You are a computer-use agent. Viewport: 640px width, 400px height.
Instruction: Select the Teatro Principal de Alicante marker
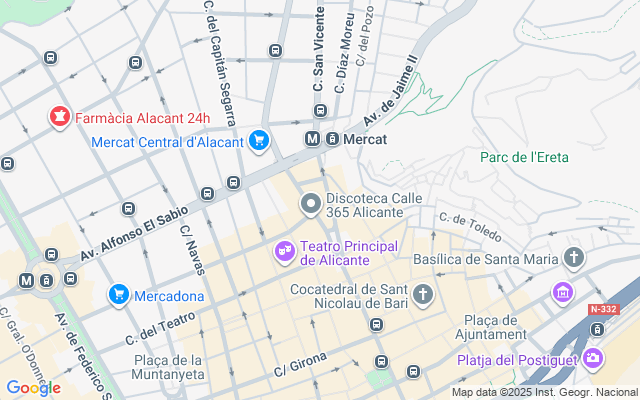(x=285, y=253)
